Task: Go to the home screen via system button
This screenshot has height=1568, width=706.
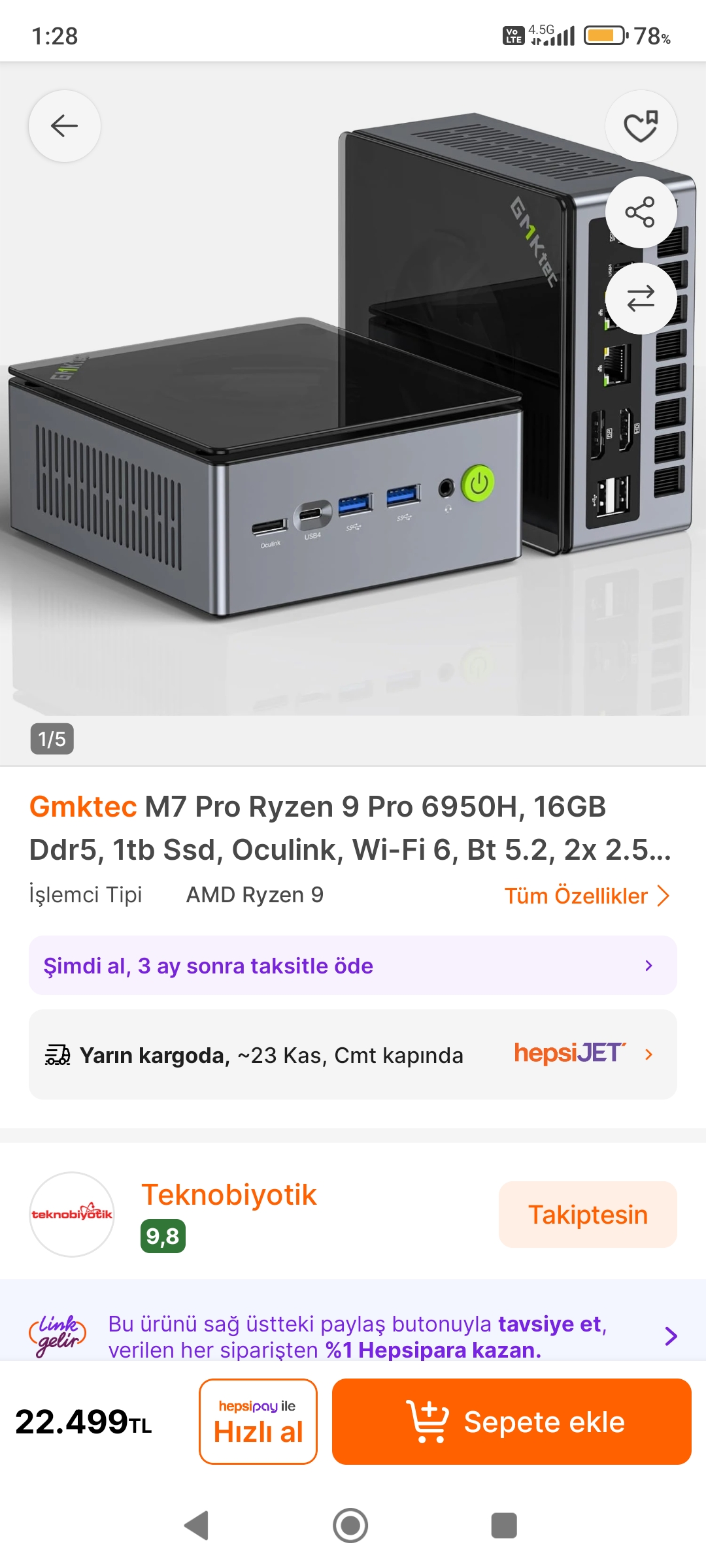Action: pos(350,1526)
